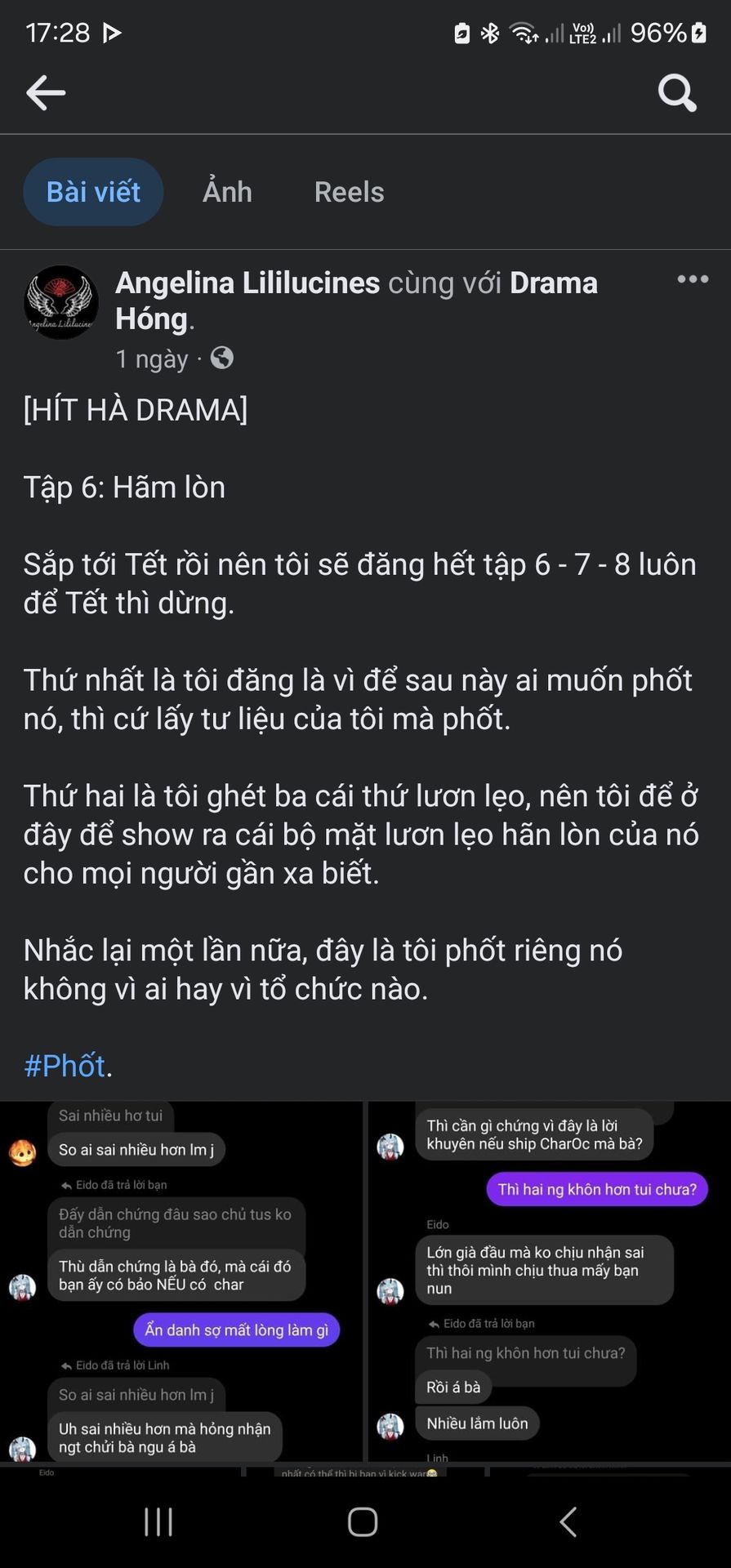This screenshot has width=731, height=1568.
Task: Open the #Phốt hashtag
Action: pyautogui.click(x=65, y=1066)
